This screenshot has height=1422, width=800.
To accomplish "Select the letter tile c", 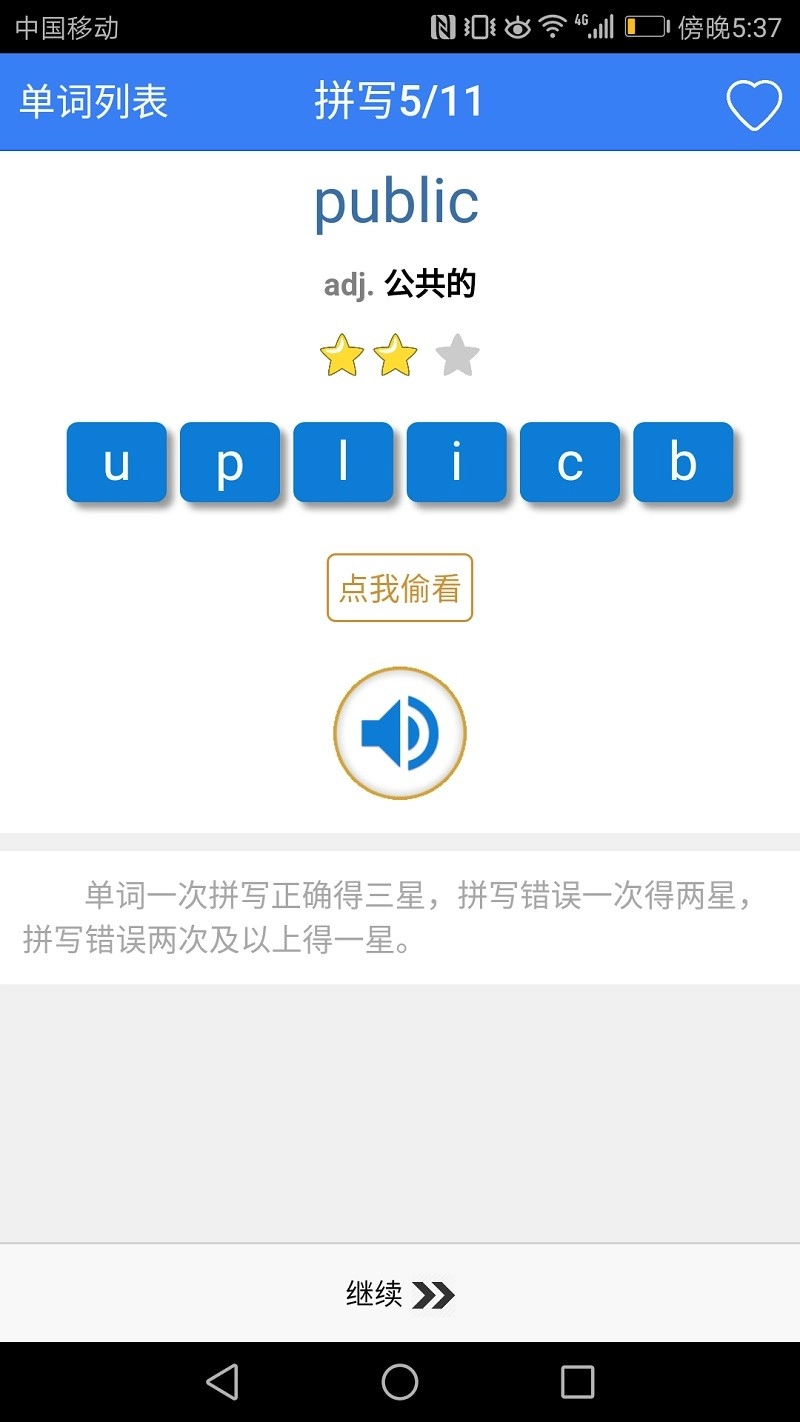I will (570, 462).
